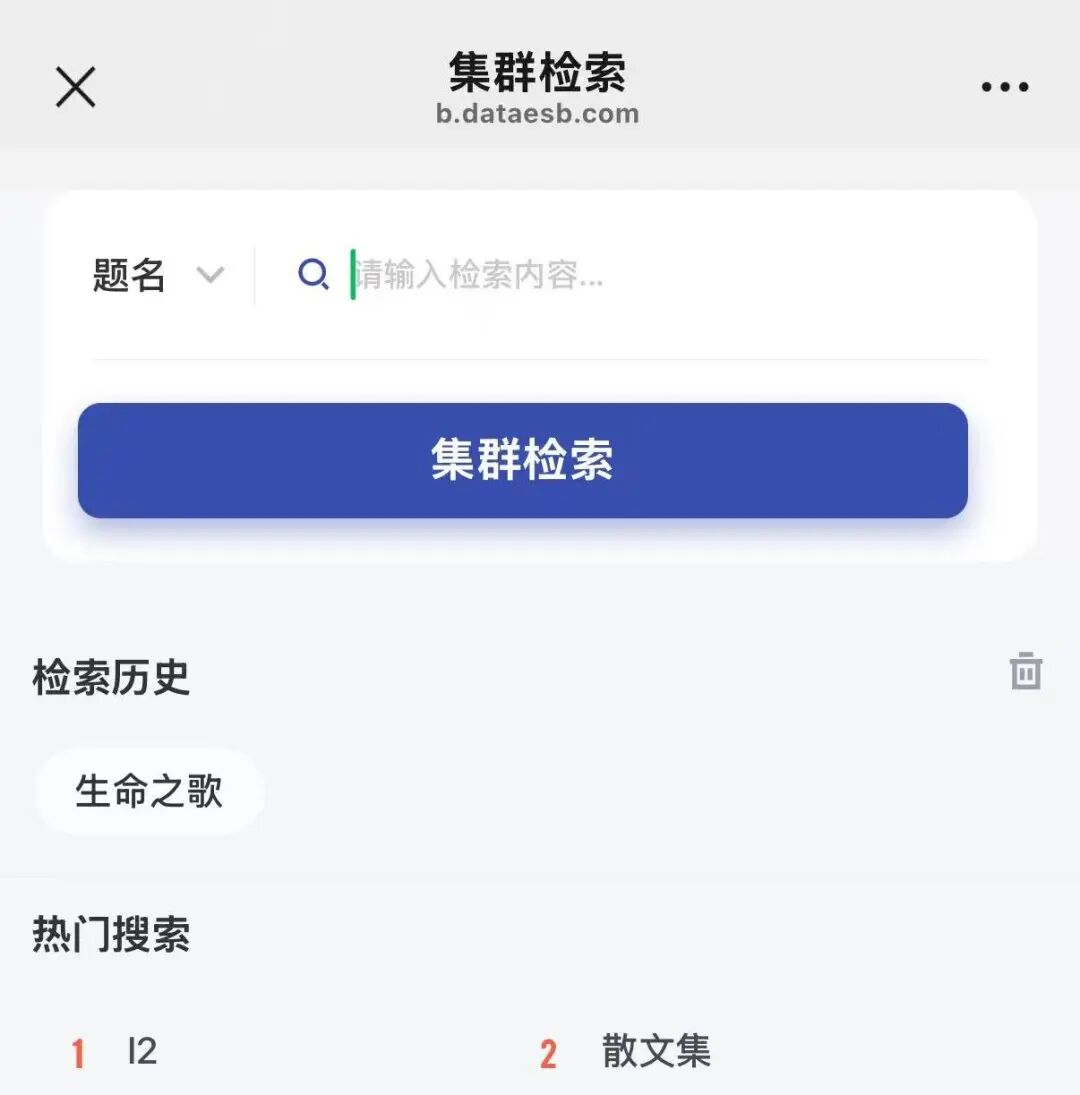Expand the 题名 search field dropdown
Viewport: 1080px width, 1095px height.
point(158,274)
